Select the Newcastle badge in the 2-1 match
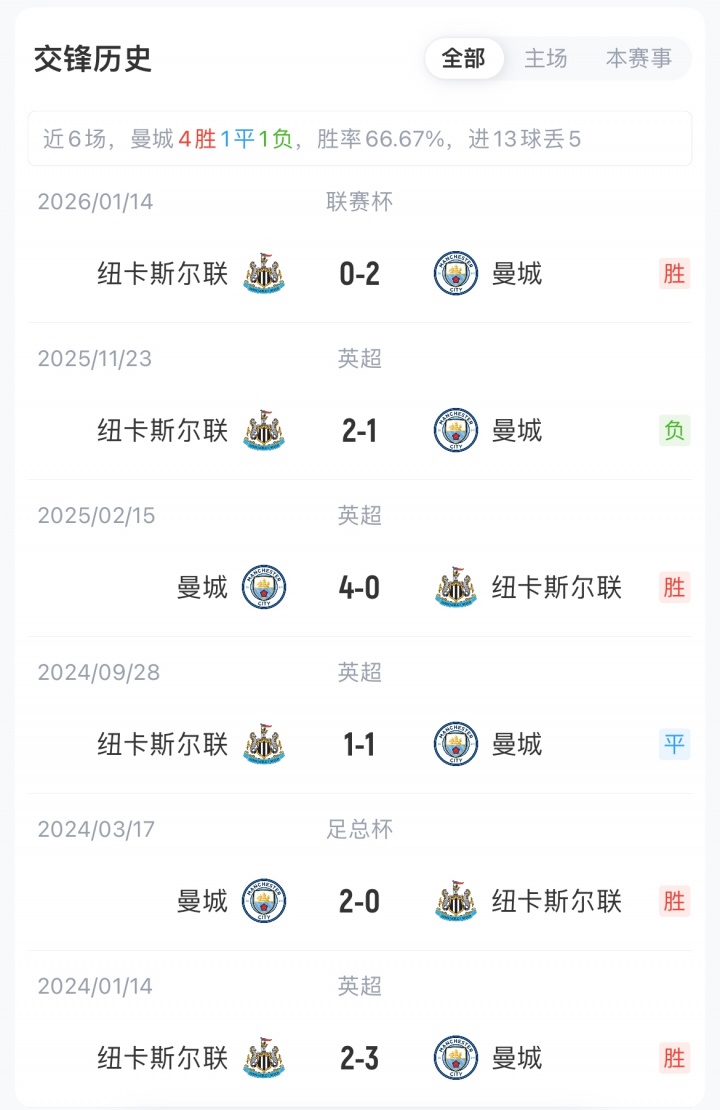The width and height of the screenshot is (720, 1110). tap(264, 429)
